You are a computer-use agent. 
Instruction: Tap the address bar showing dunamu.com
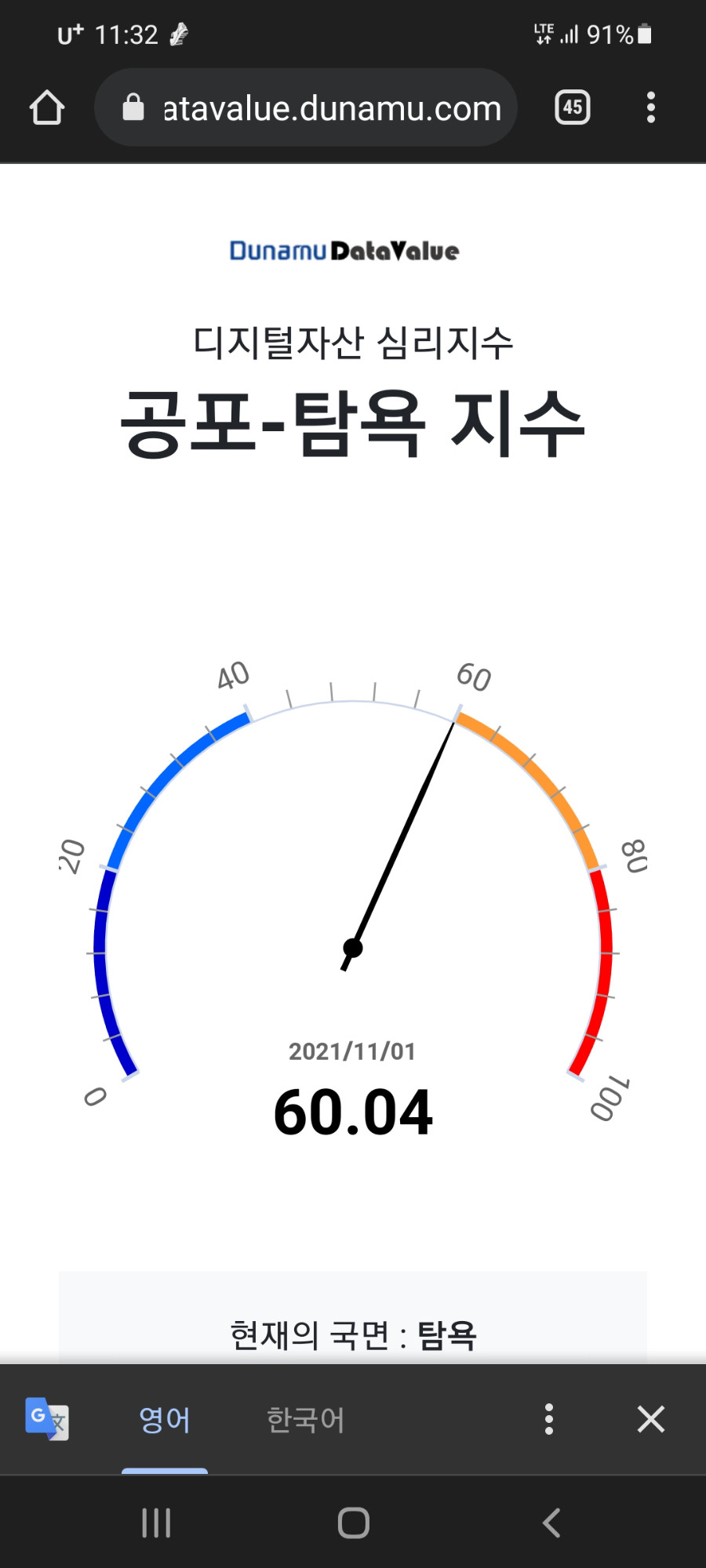coord(305,107)
